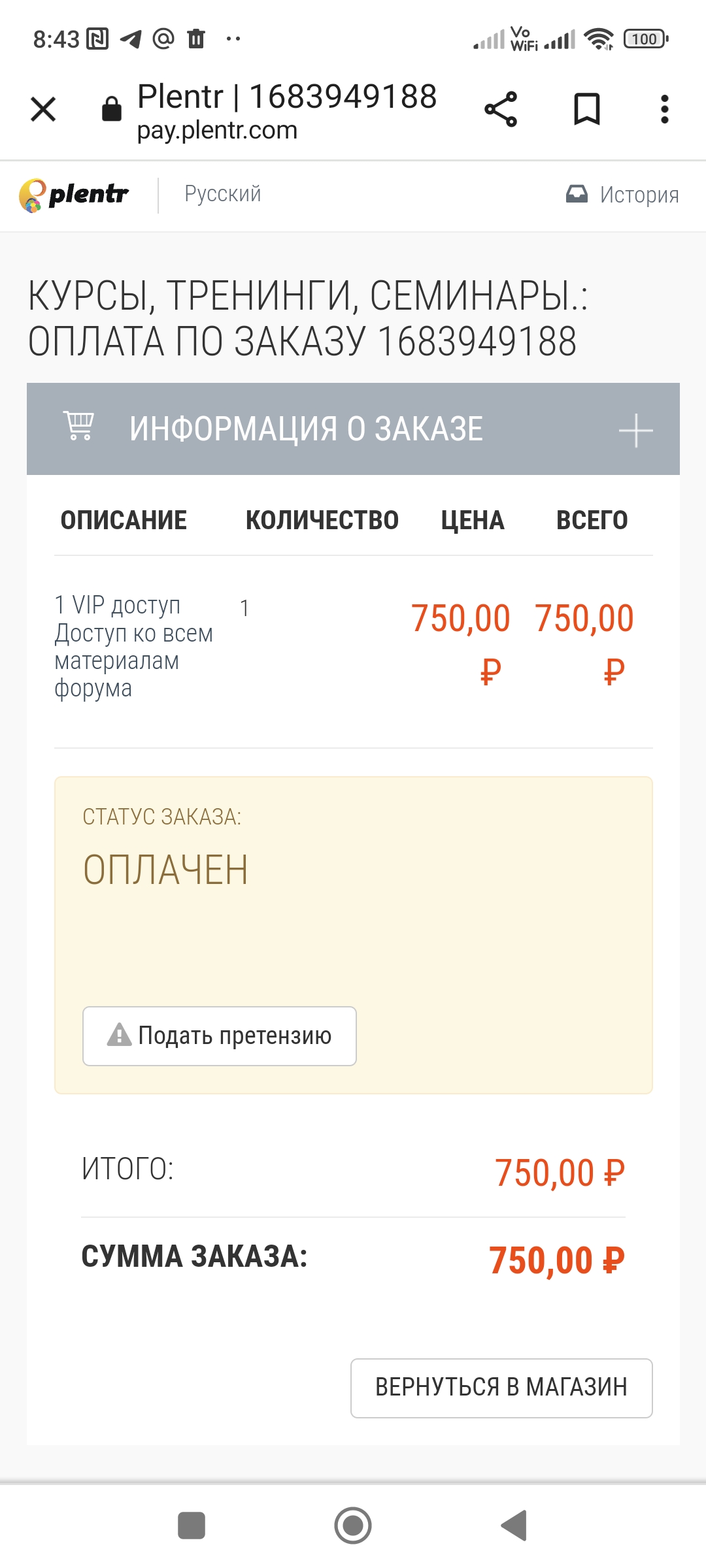Change the language from Русский
This screenshot has height=1568, width=706.
coord(222,194)
